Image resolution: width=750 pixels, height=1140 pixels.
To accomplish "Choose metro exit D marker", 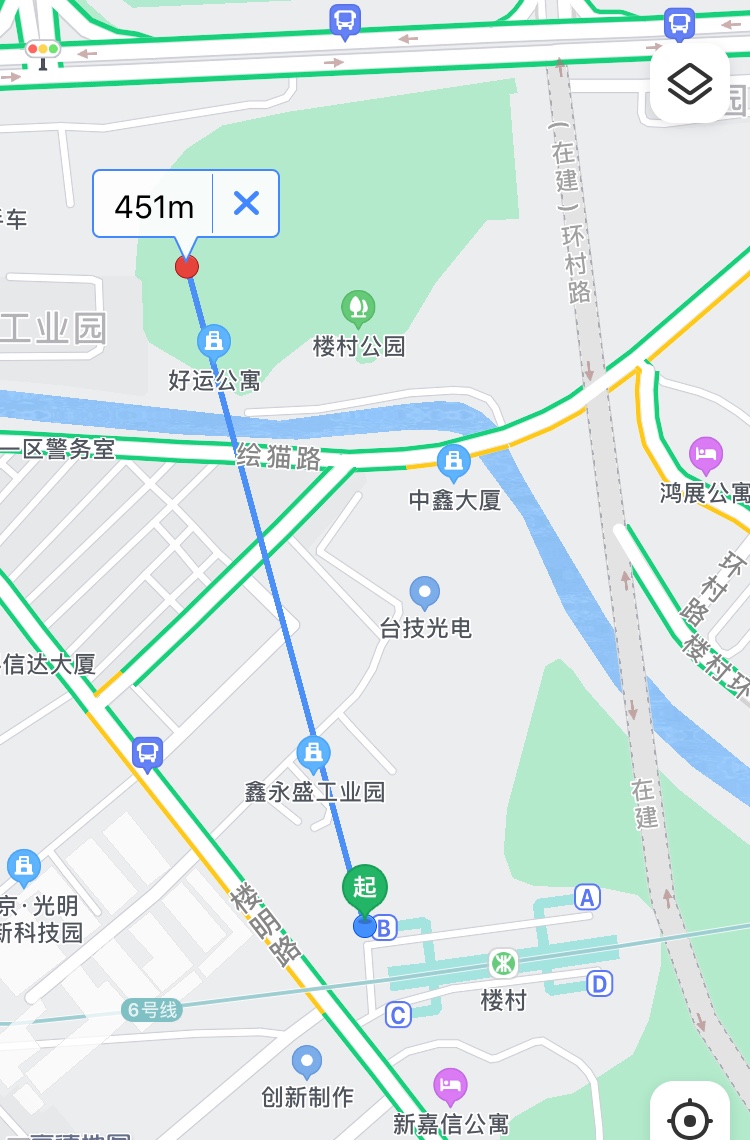I will (x=599, y=984).
